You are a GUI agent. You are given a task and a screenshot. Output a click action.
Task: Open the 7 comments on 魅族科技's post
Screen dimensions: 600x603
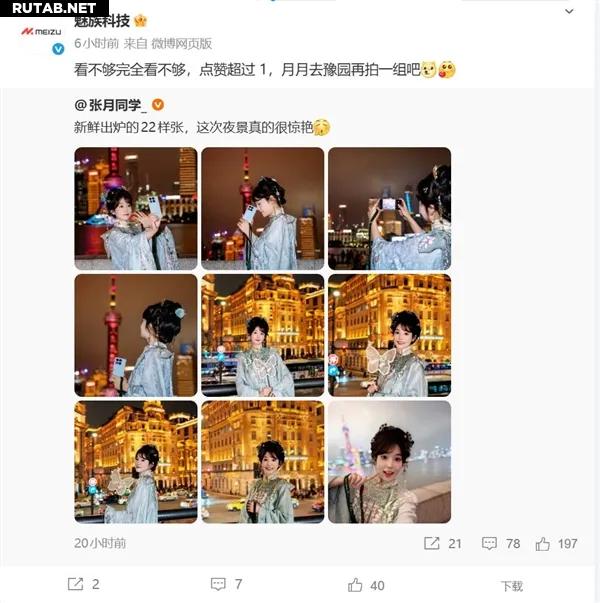pos(226,584)
